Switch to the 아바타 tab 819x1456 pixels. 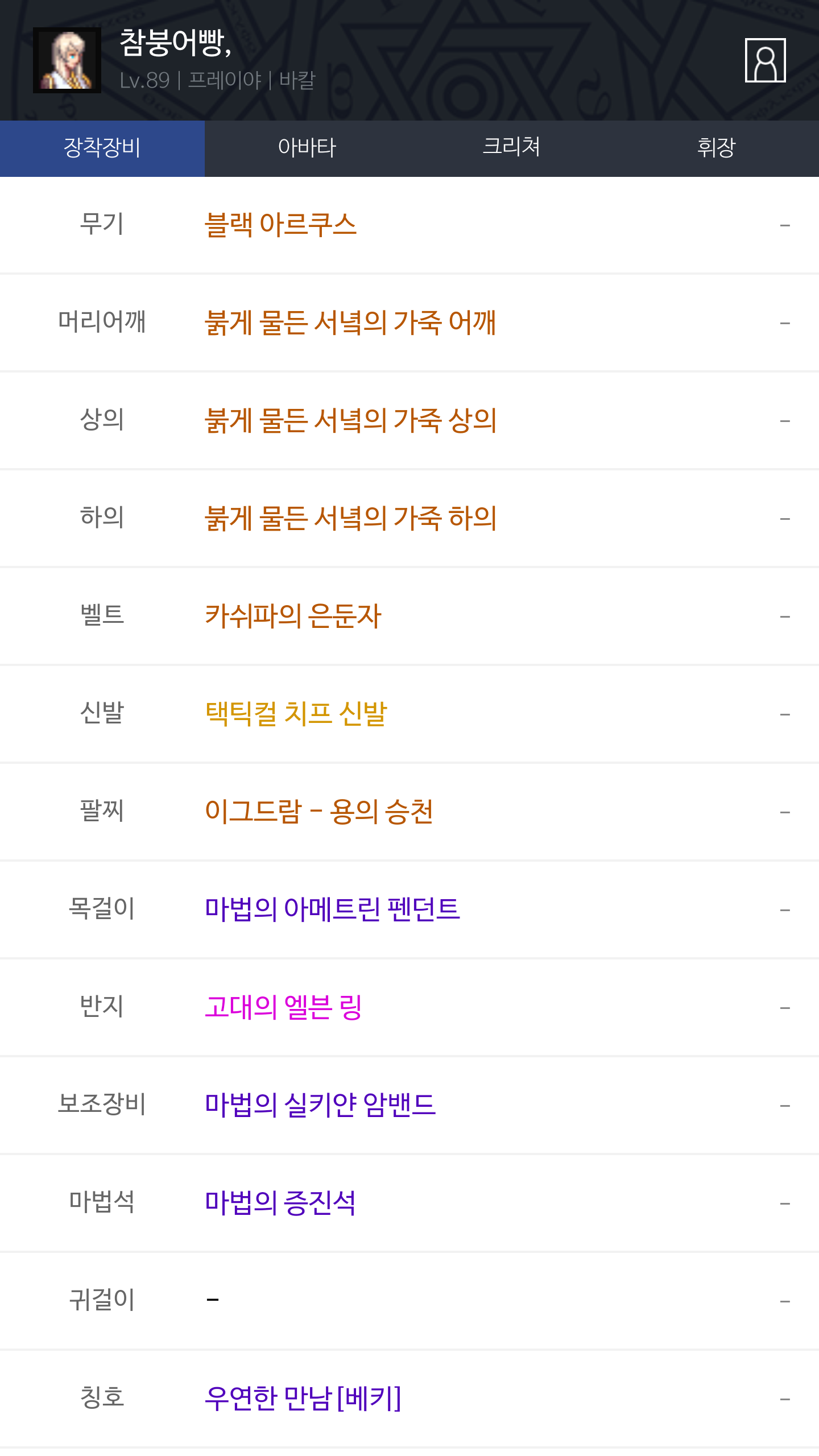click(x=307, y=148)
